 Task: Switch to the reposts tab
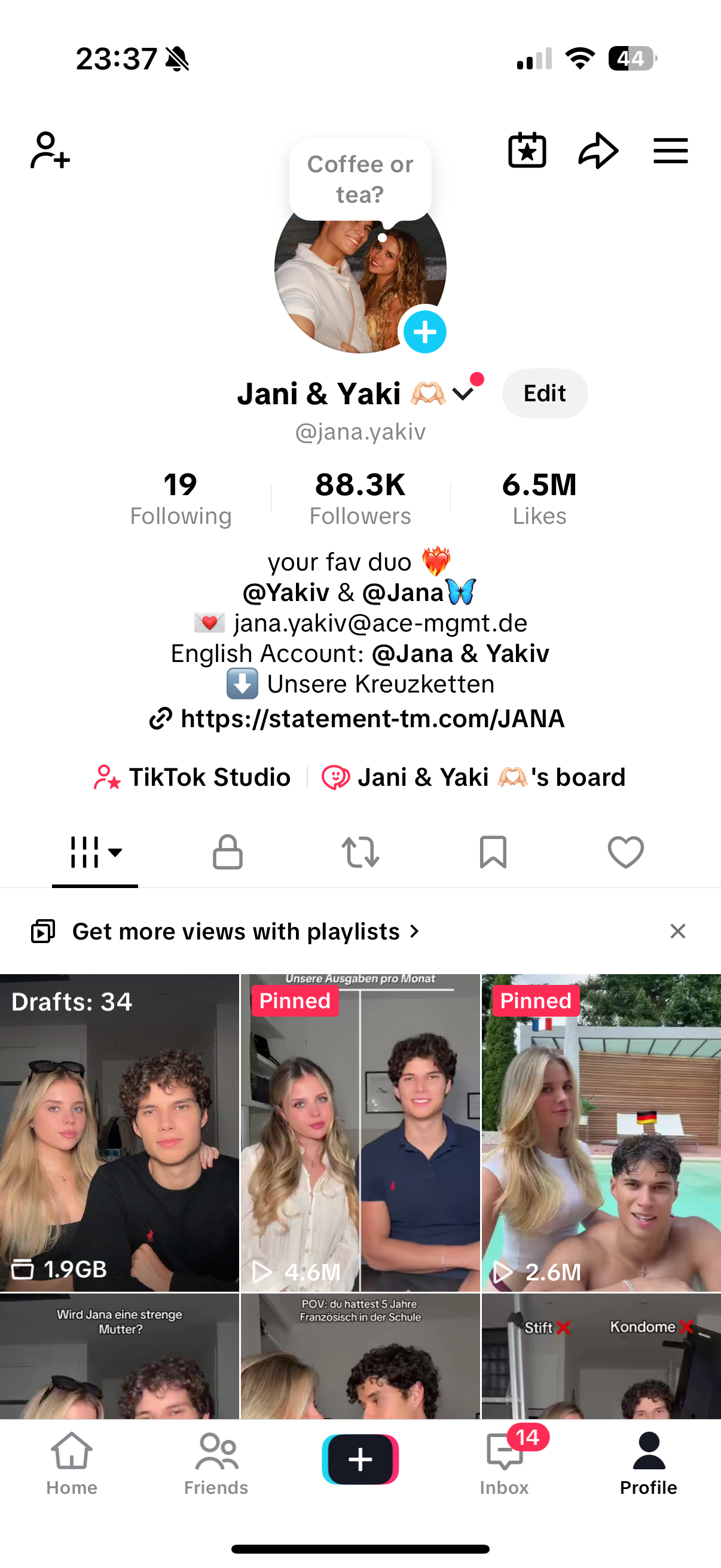[360, 852]
